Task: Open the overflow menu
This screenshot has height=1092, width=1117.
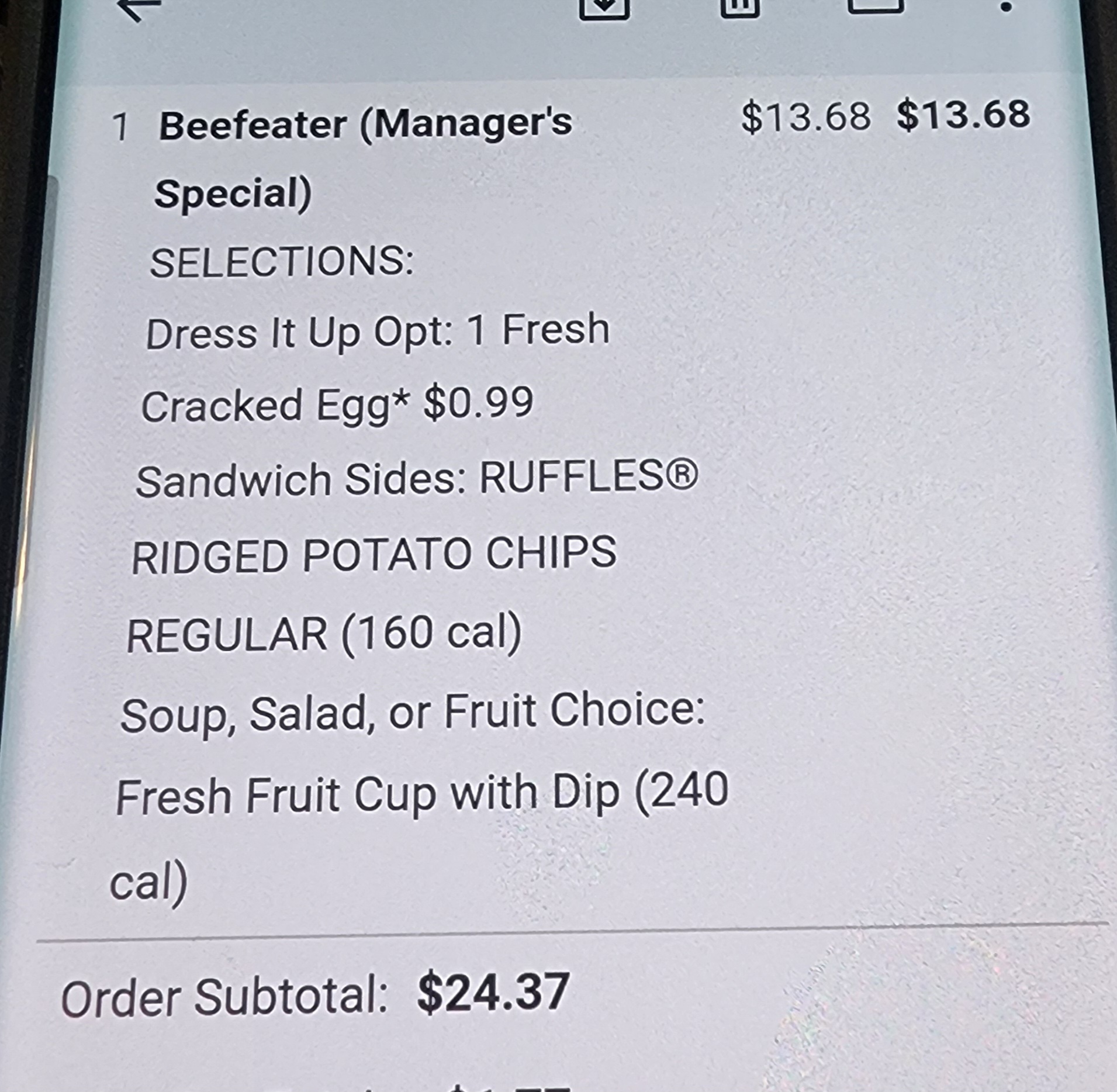Action: 1006,7
